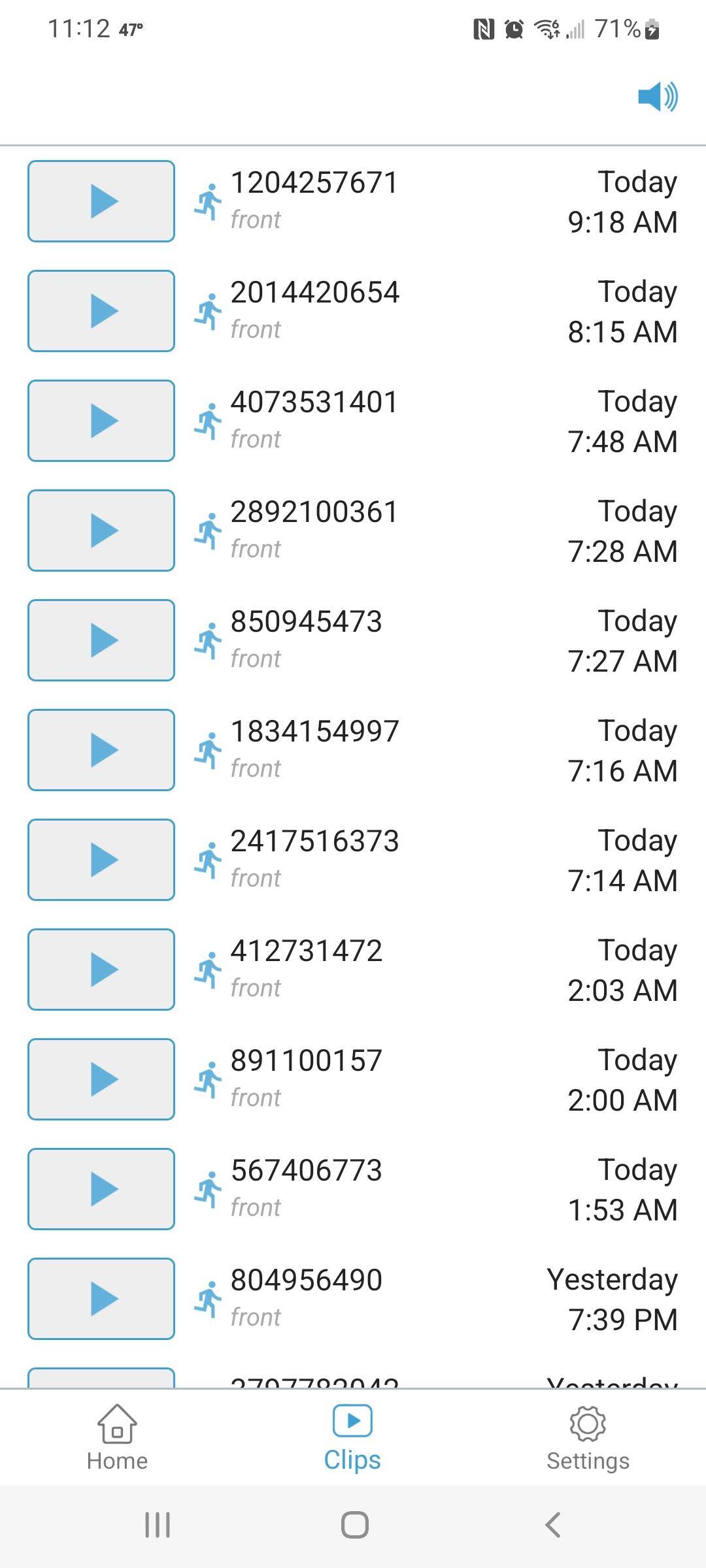Play clip 4073531401 from 7:48 AM

pyautogui.click(x=101, y=421)
